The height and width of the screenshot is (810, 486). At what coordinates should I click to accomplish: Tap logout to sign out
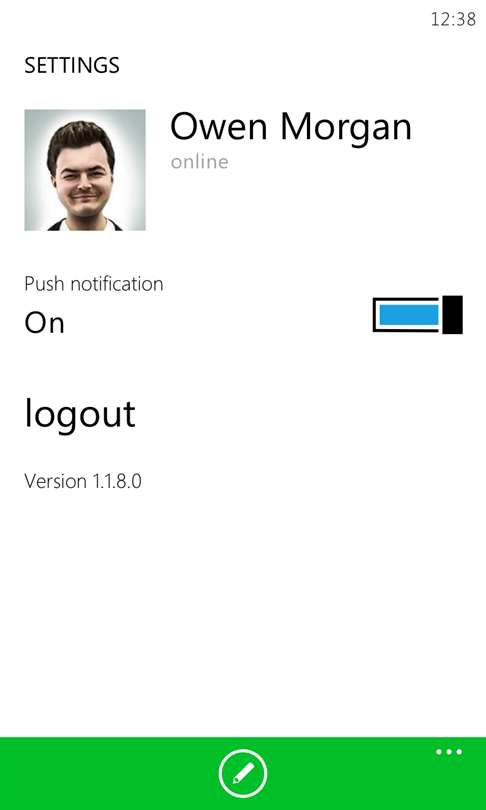point(80,415)
